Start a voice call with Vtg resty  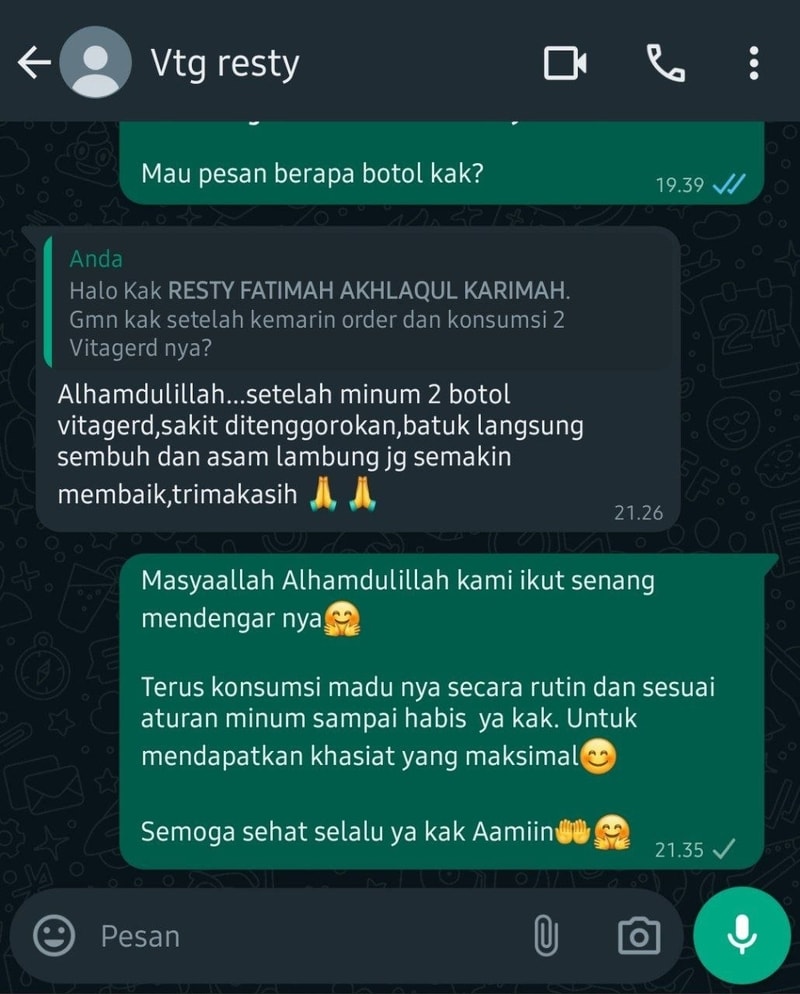(x=666, y=64)
